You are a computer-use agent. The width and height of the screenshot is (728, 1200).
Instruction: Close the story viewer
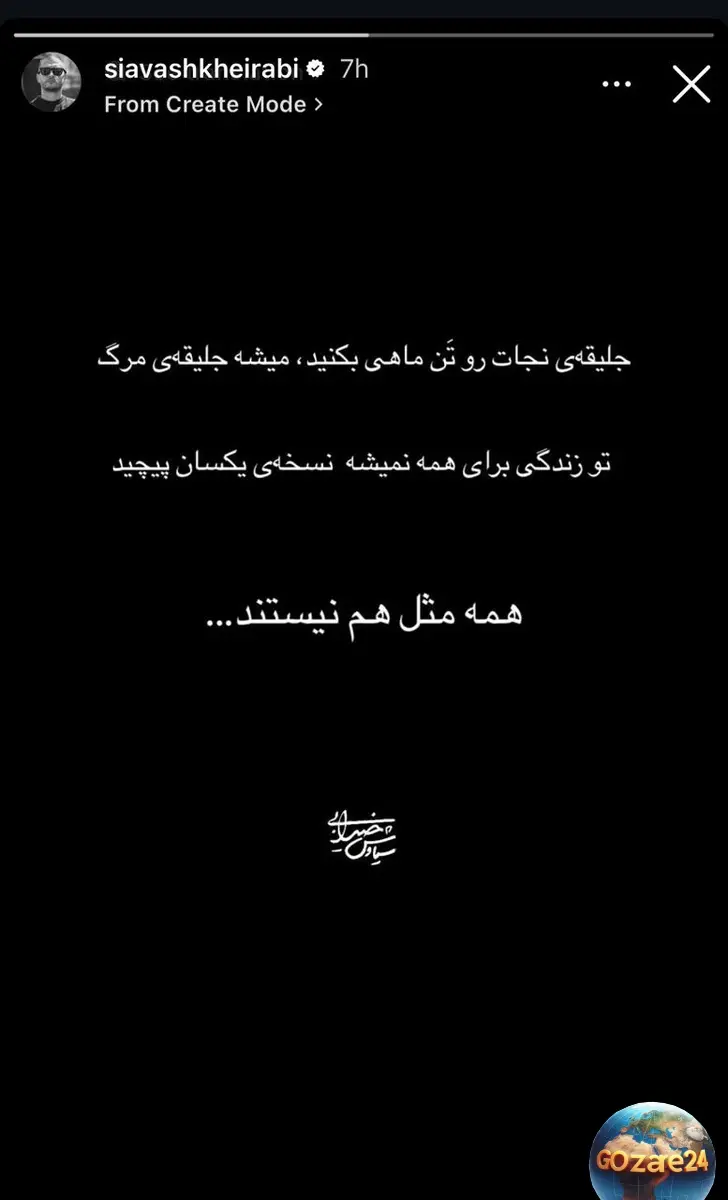click(692, 85)
